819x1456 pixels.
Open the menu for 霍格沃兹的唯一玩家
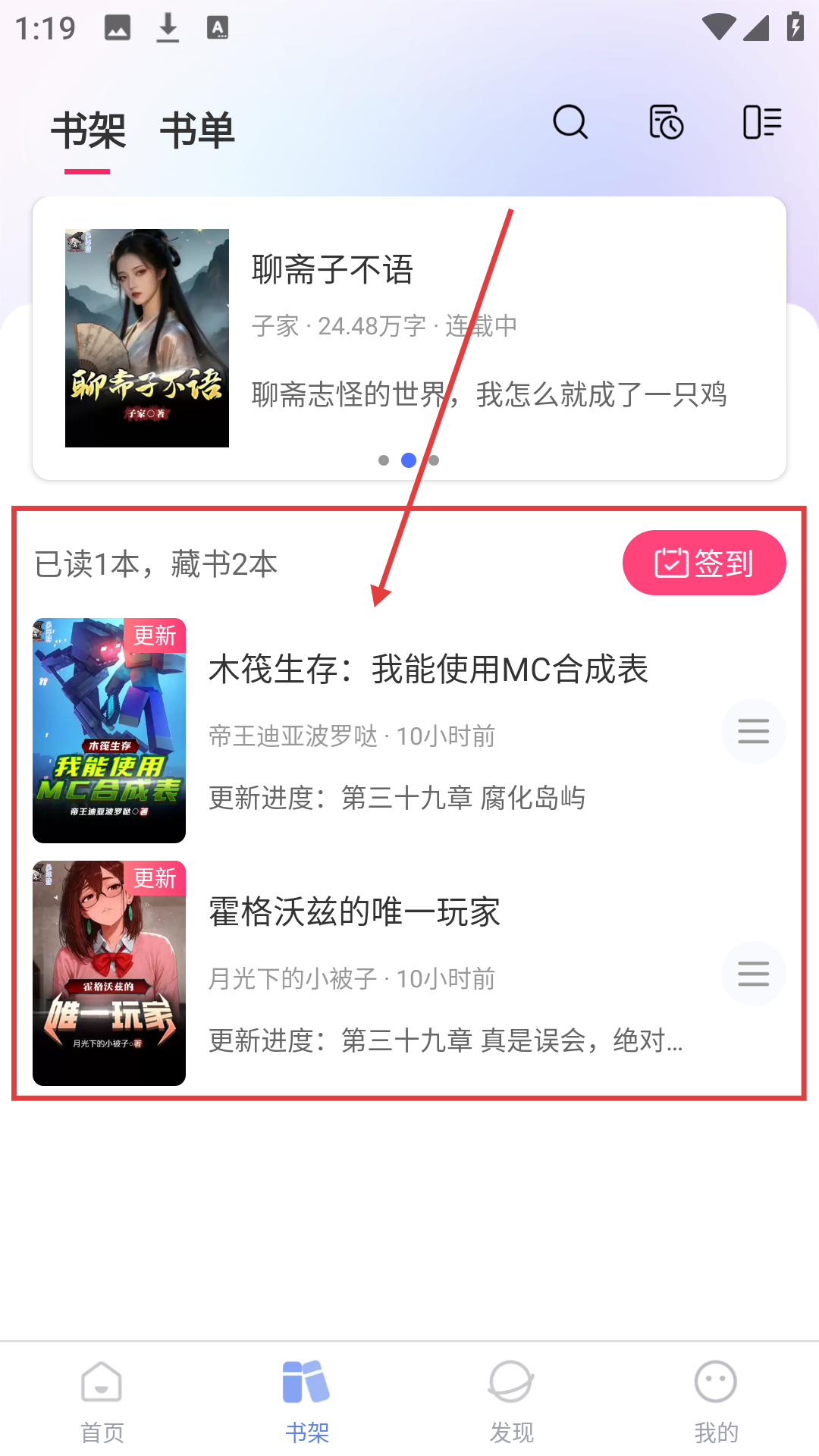click(753, 974)
